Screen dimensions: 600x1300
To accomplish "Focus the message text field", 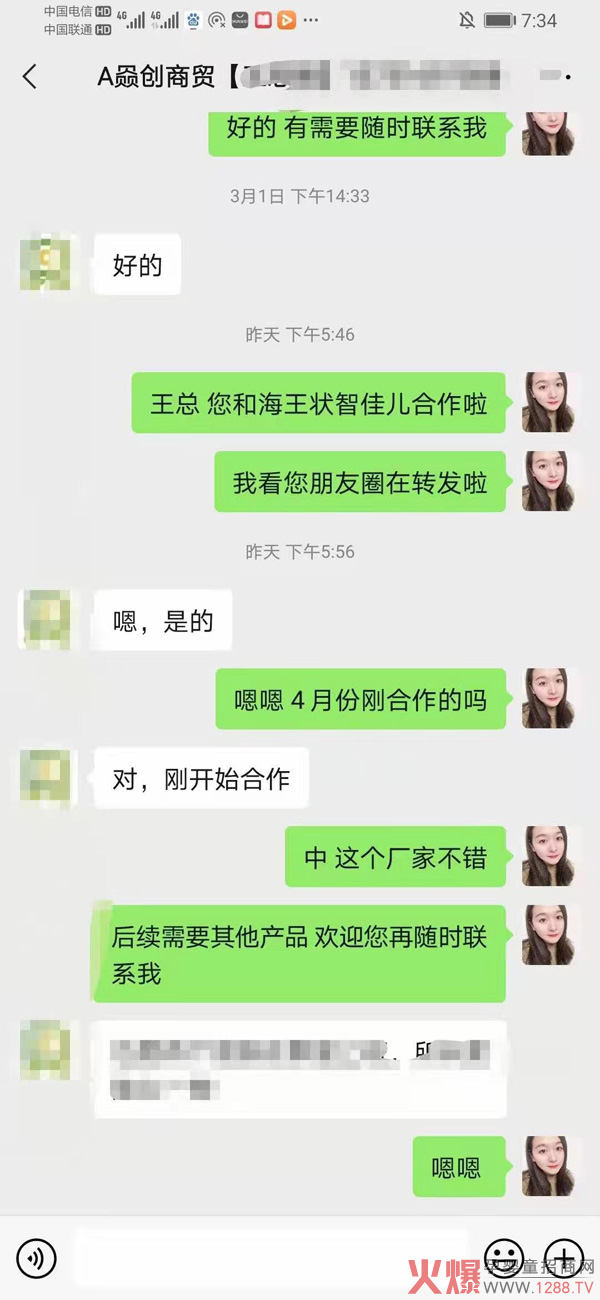I will pos(270,1257).
